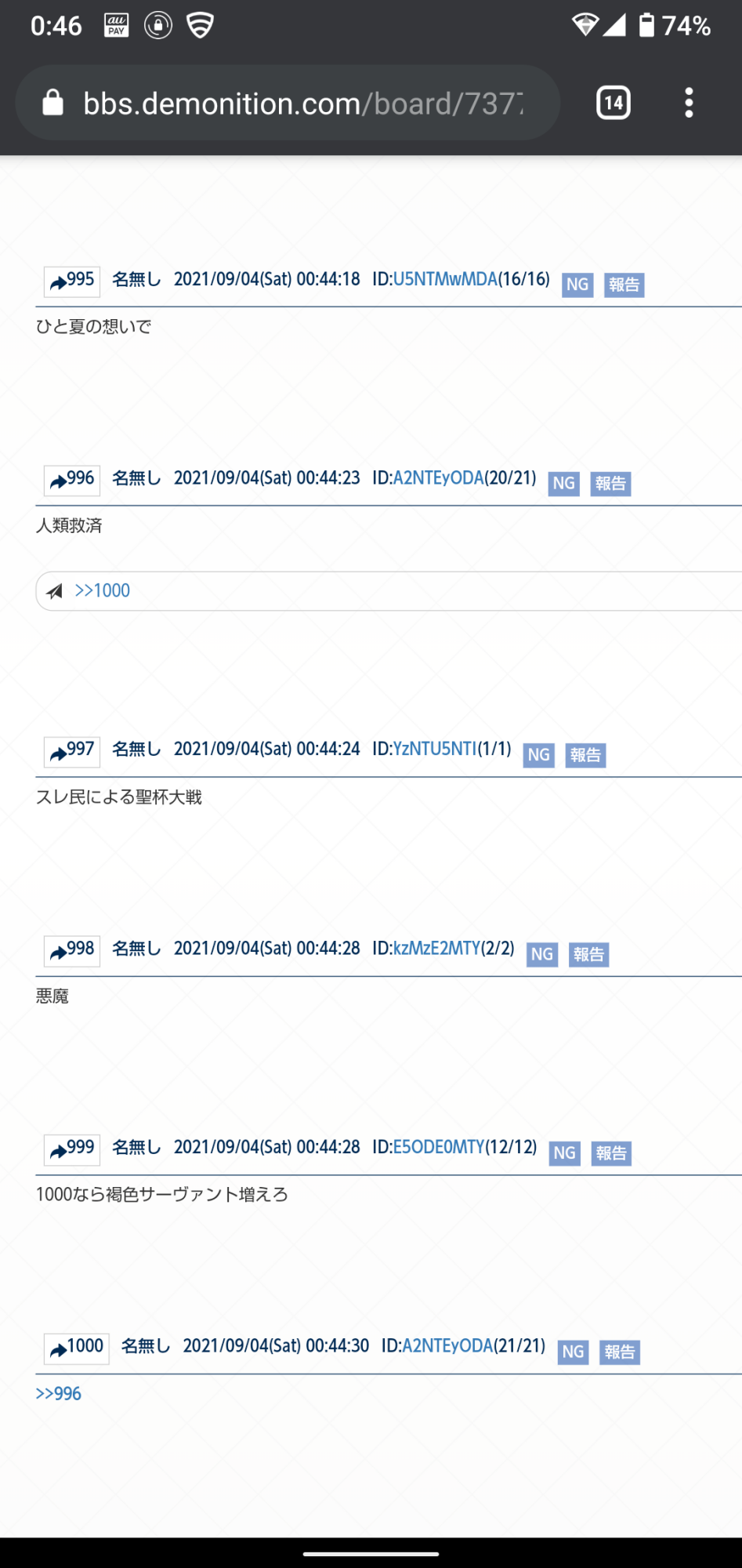Viewport: 742px width, 1568px height.
Task: Tap the >>996 anchor link in post 1000
Action: click(x=59, y=1393)
